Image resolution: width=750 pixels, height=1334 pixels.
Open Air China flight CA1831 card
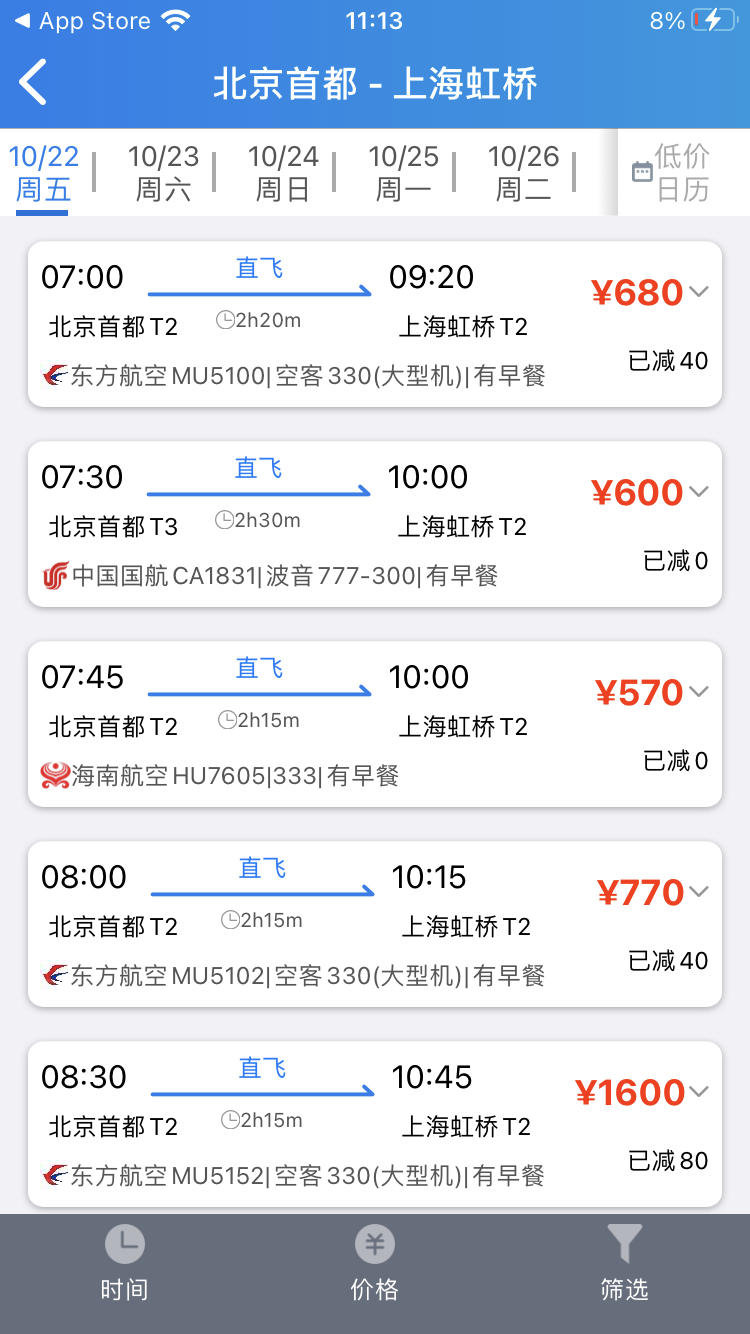(375, 524)
